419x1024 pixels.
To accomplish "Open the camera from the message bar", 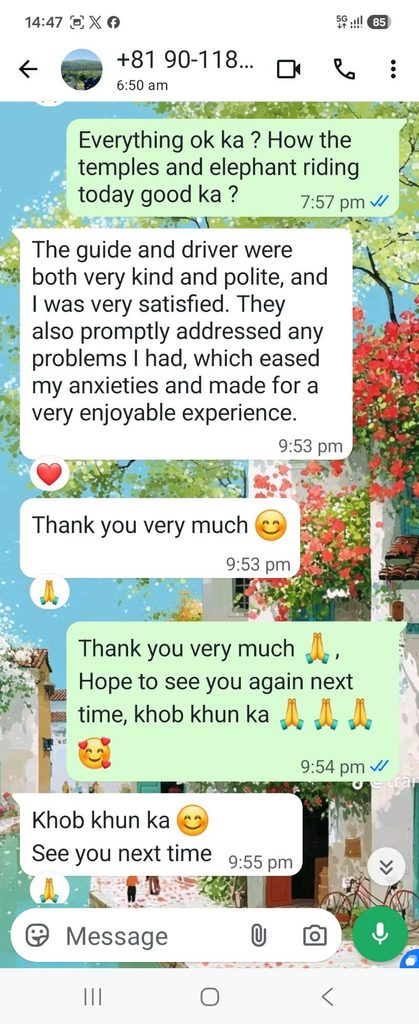I will (315, 936).
